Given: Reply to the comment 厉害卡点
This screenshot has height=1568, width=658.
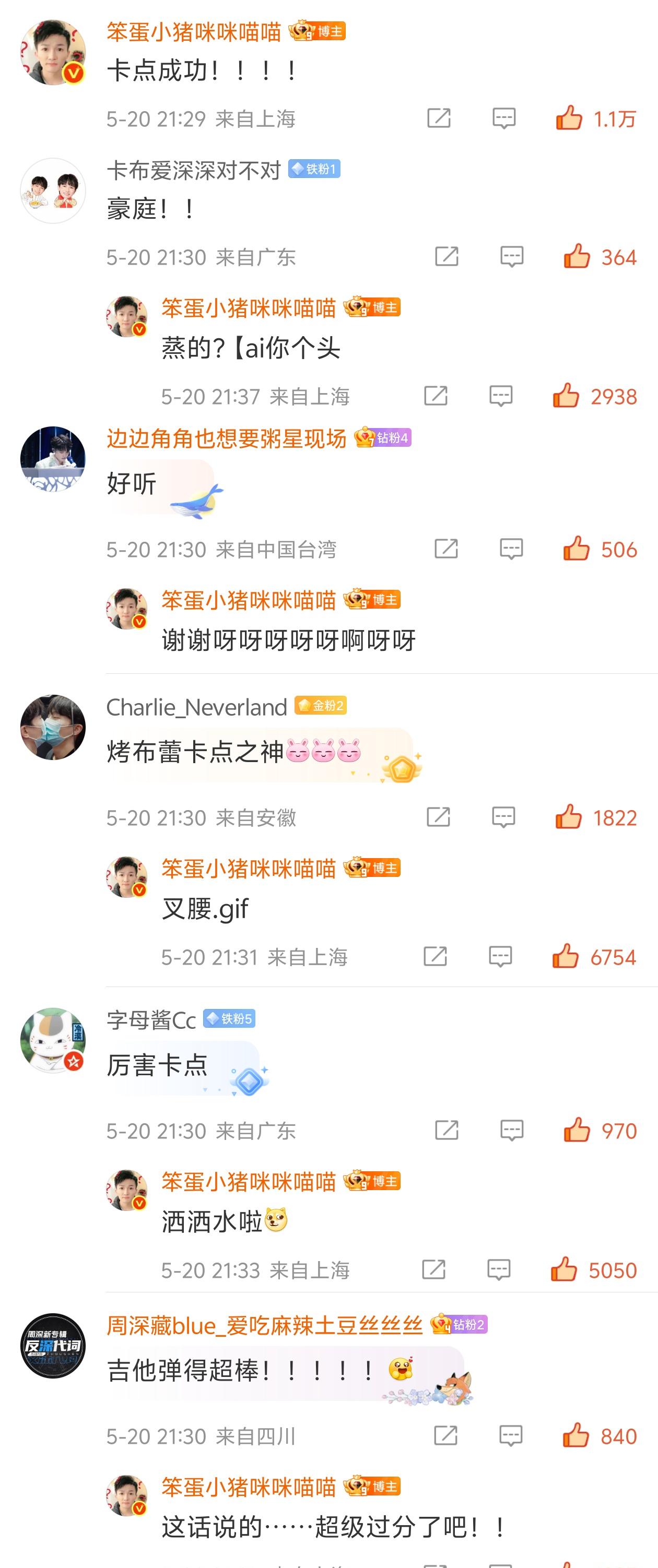Looking at the screenshot, I should coord(512,1131).
